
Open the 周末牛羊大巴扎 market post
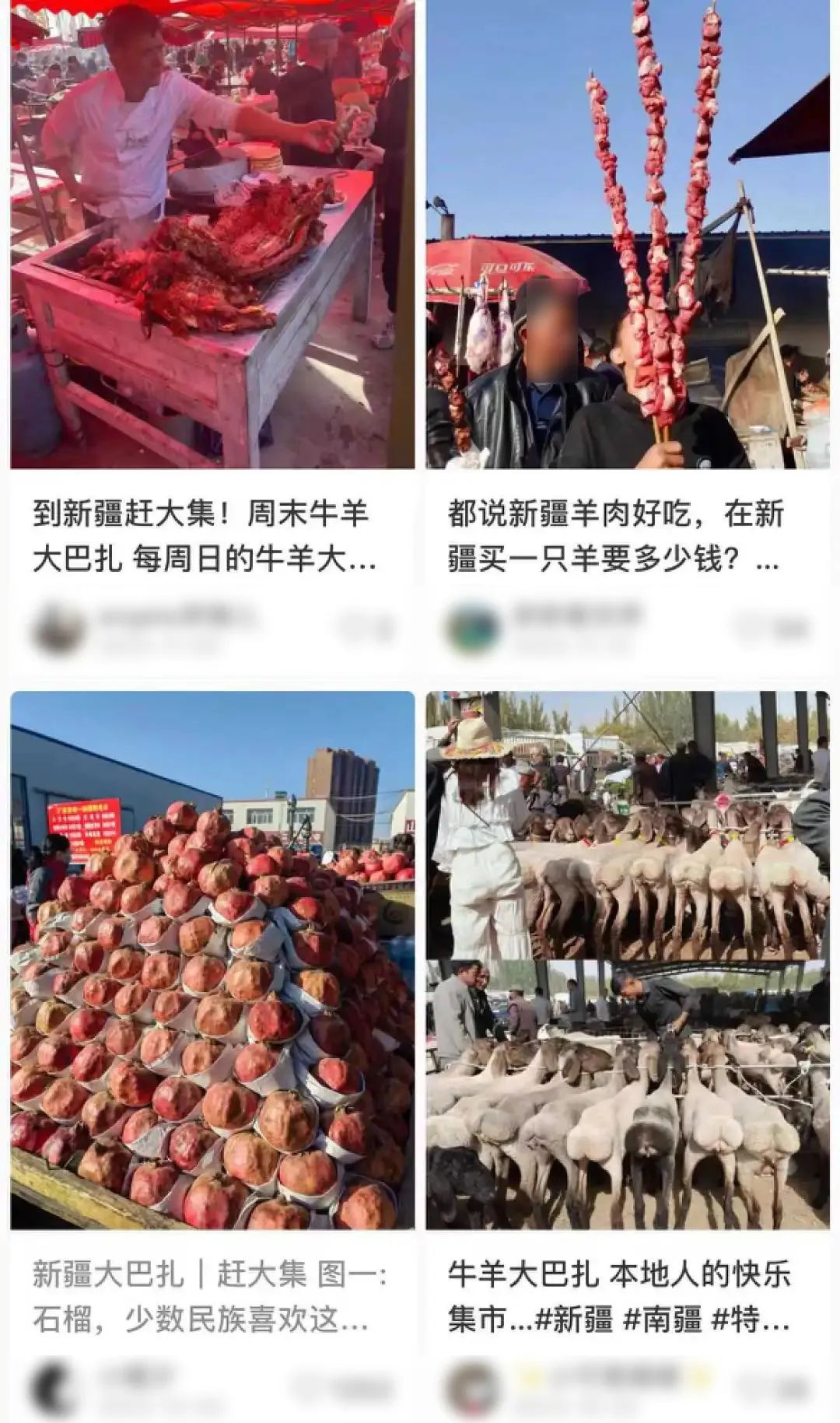[x=212, y=233]
